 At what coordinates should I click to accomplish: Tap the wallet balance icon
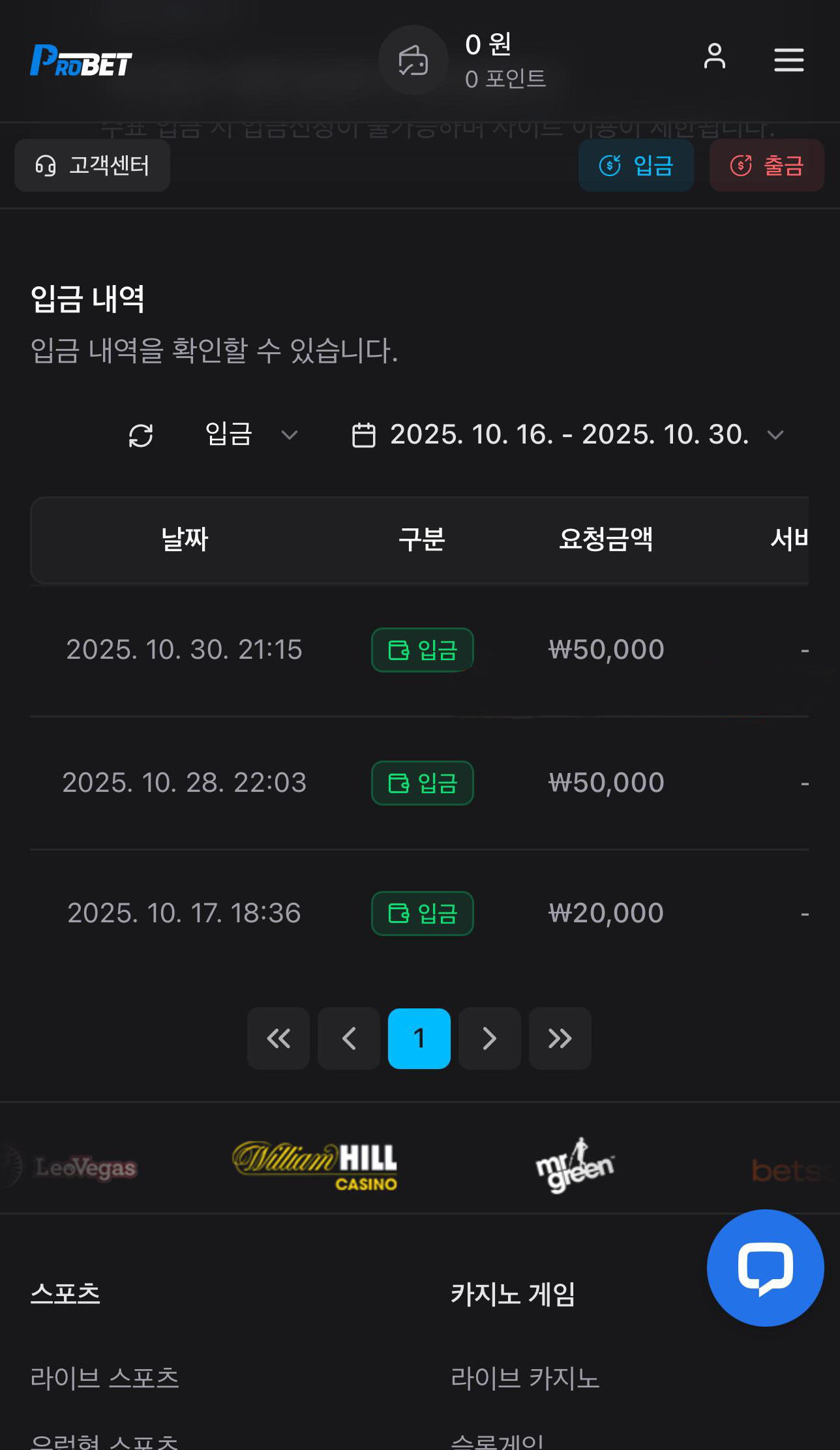click(x=413, y=61)
